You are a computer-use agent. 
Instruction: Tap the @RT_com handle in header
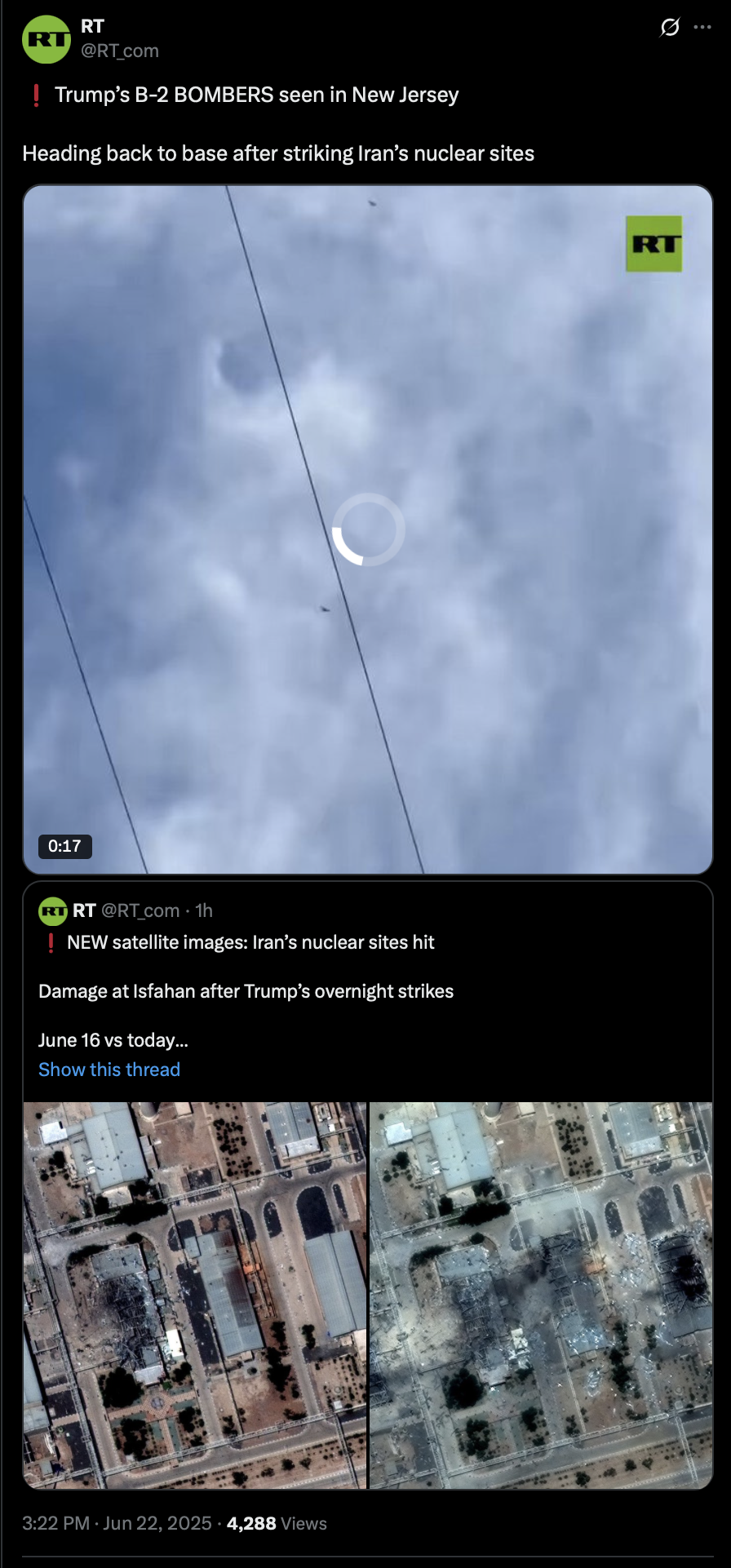pos(120,51)
